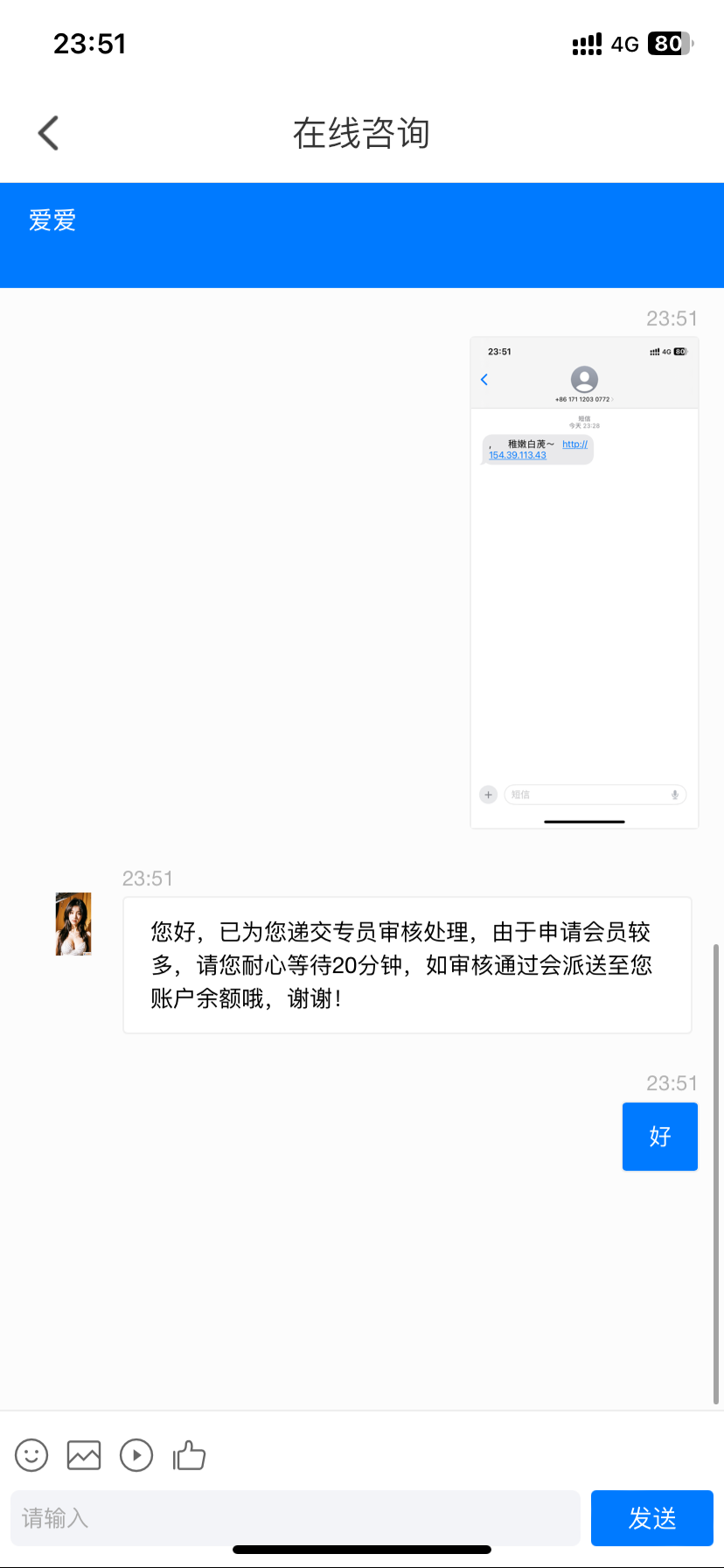Tap the 发送 send button
The width and height of the screenshot is (724, 1568).
[x=651, y=1518]
